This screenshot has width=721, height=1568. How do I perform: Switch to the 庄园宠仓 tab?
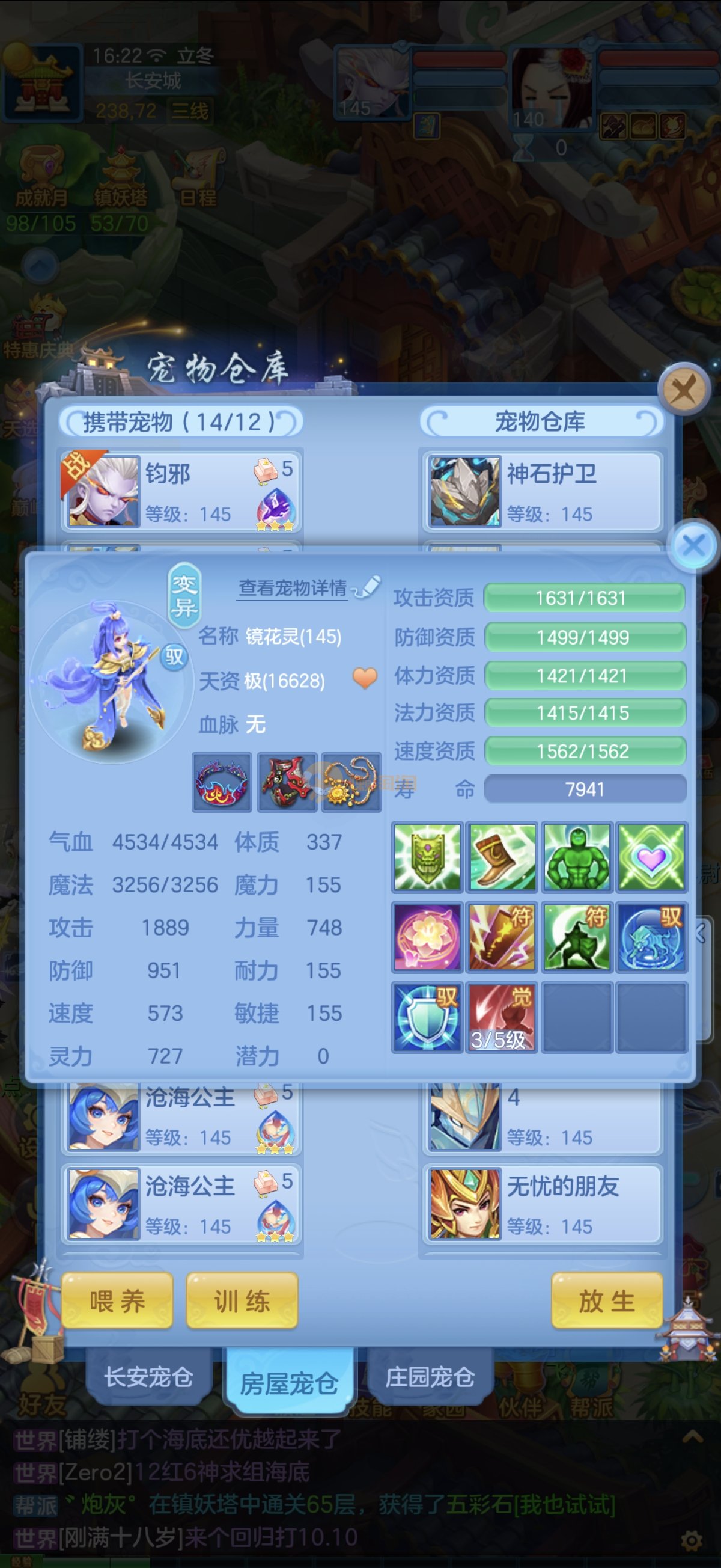[x=430, y=1377]
